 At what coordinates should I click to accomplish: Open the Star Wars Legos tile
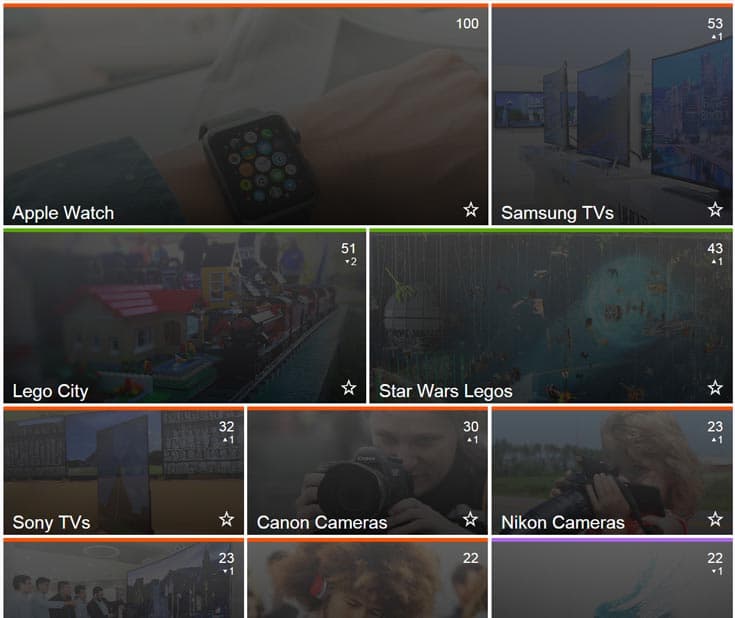point(550,316)
